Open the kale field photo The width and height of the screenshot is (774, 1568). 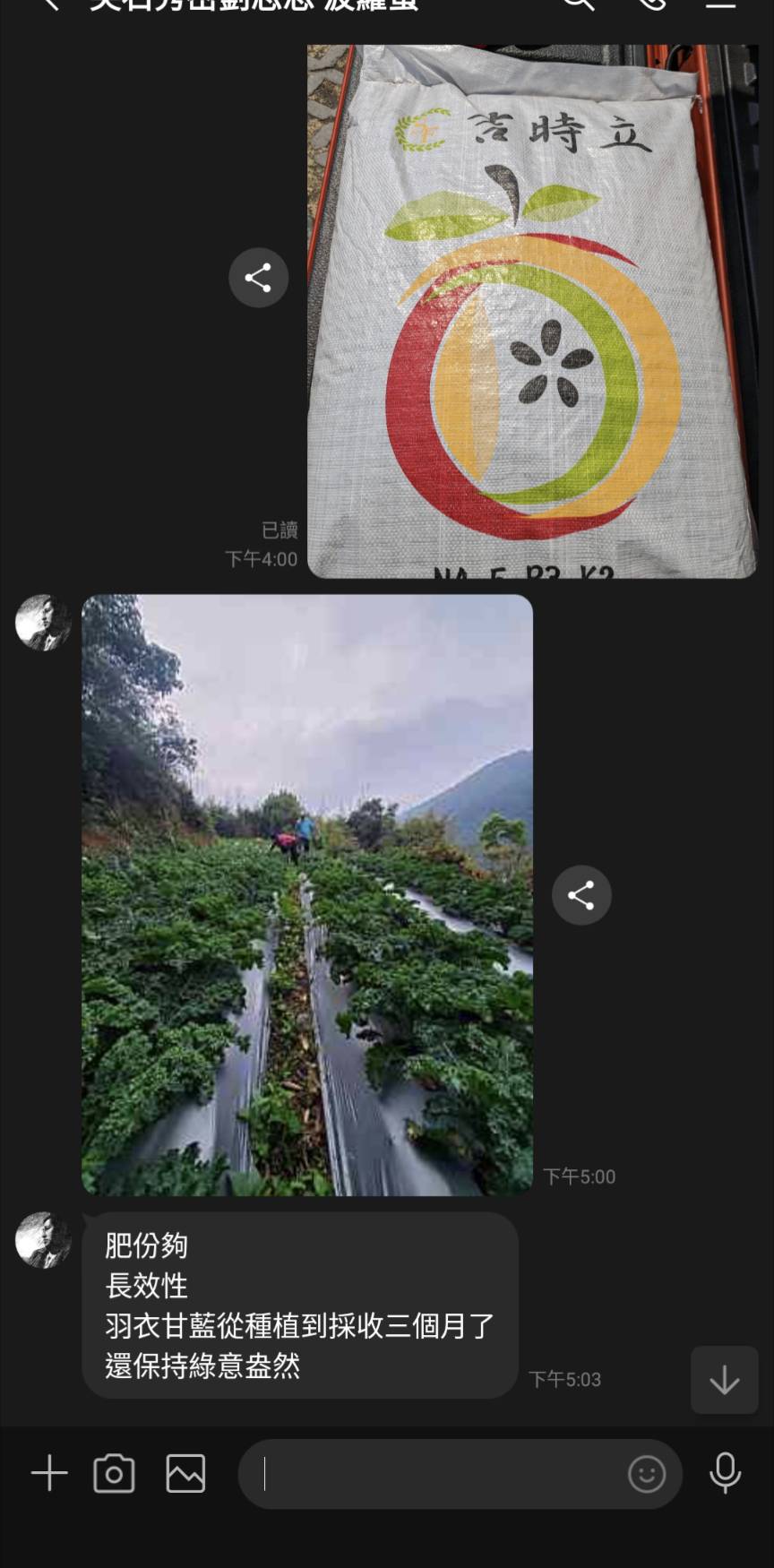(307, 894)
